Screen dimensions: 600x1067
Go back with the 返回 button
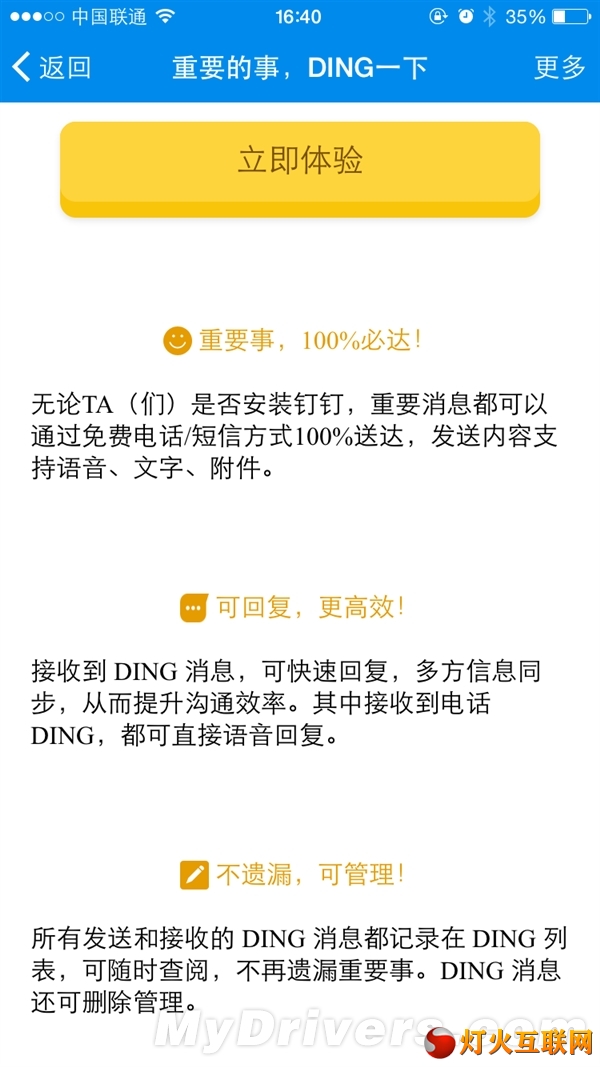[51, 67]
